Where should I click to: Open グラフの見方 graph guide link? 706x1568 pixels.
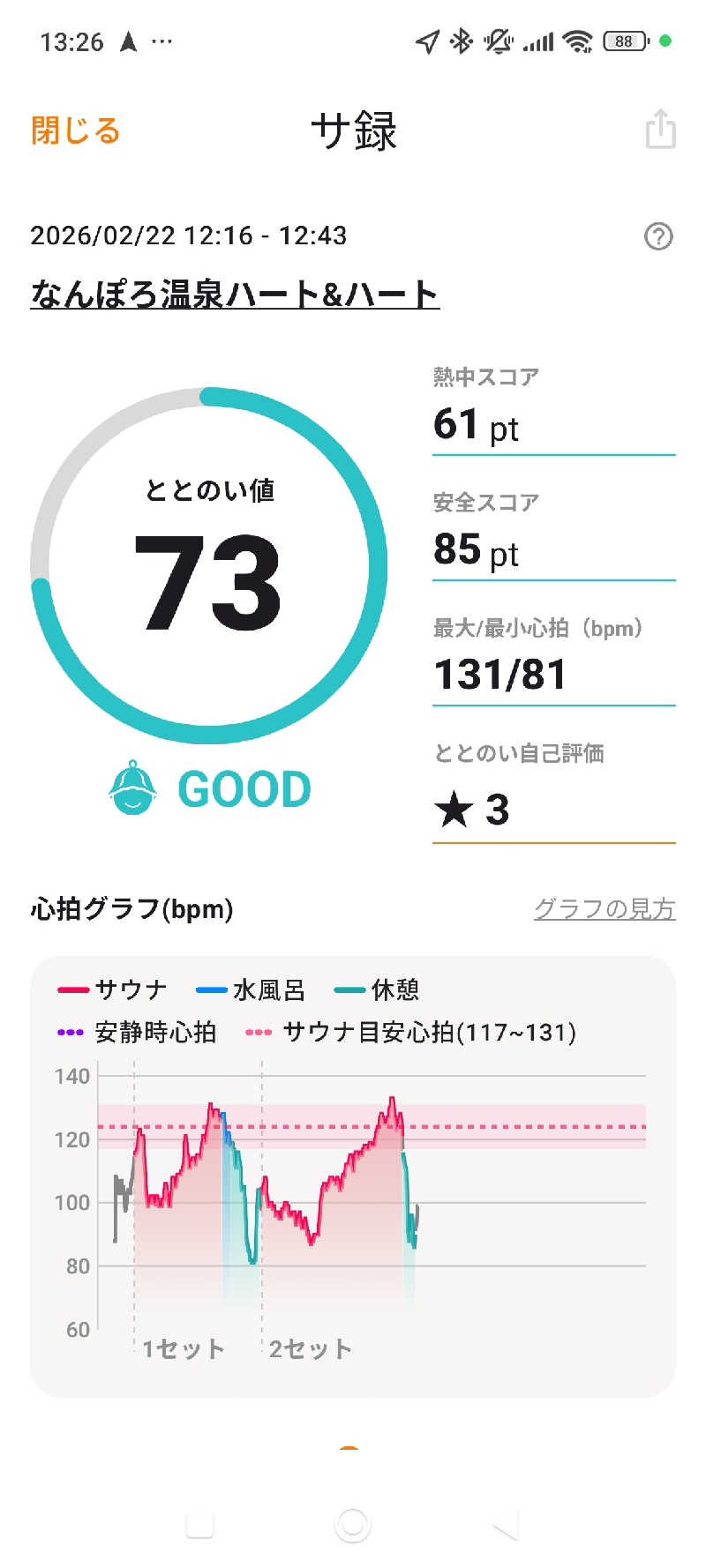[x=604, y=908]
